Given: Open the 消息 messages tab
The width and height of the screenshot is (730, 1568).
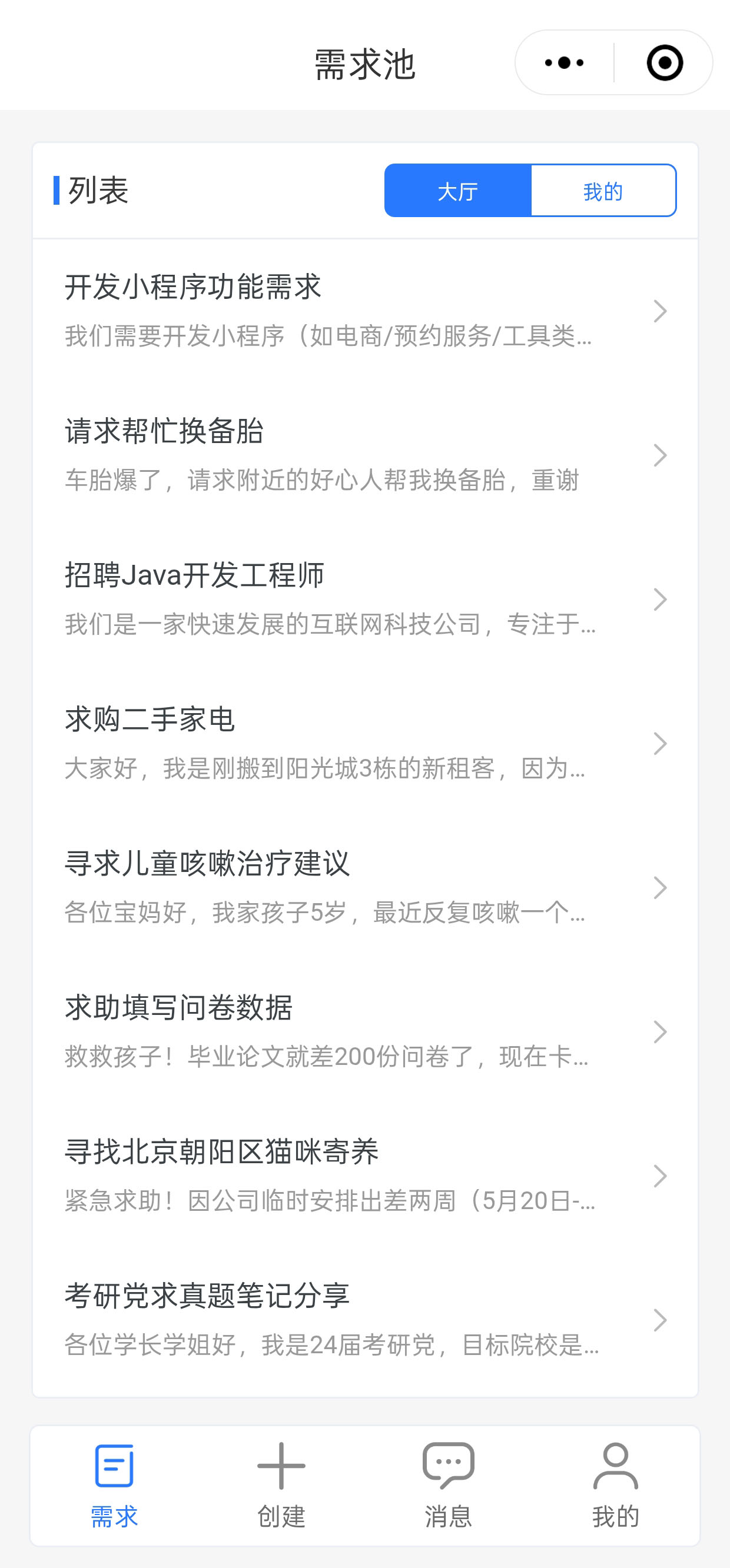Looking at the screenshot, I should 449,1486.
